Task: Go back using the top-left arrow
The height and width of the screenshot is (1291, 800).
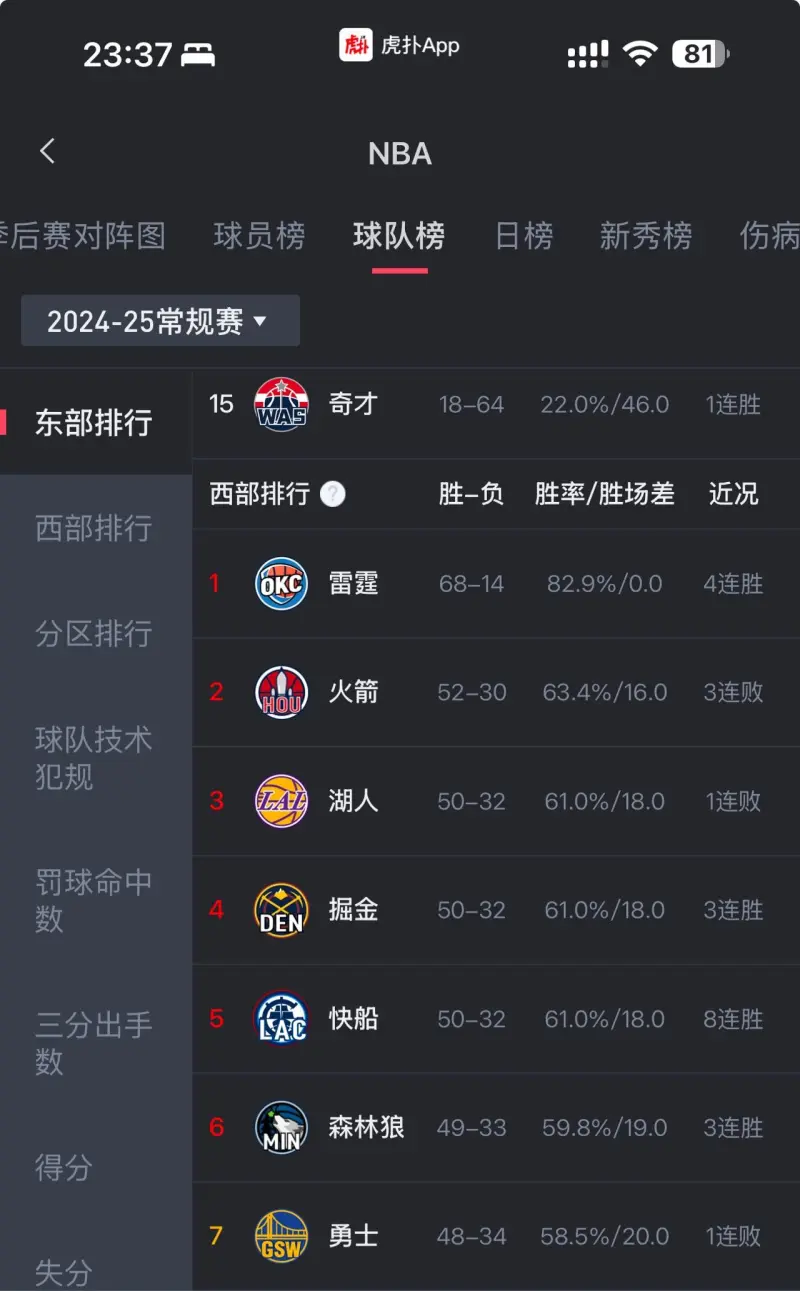Action: click(x=47, y=152)
